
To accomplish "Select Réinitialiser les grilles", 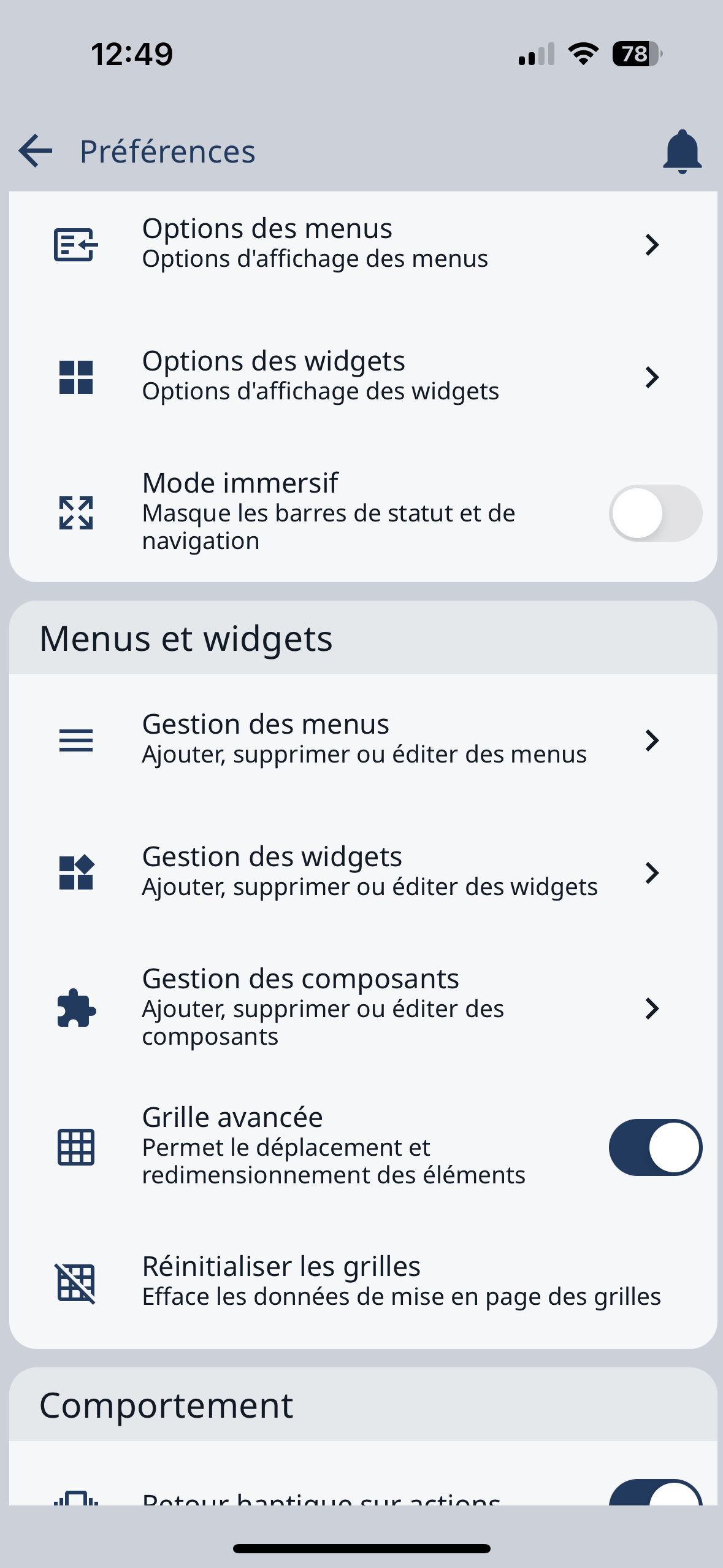I will pos(362,1282).
